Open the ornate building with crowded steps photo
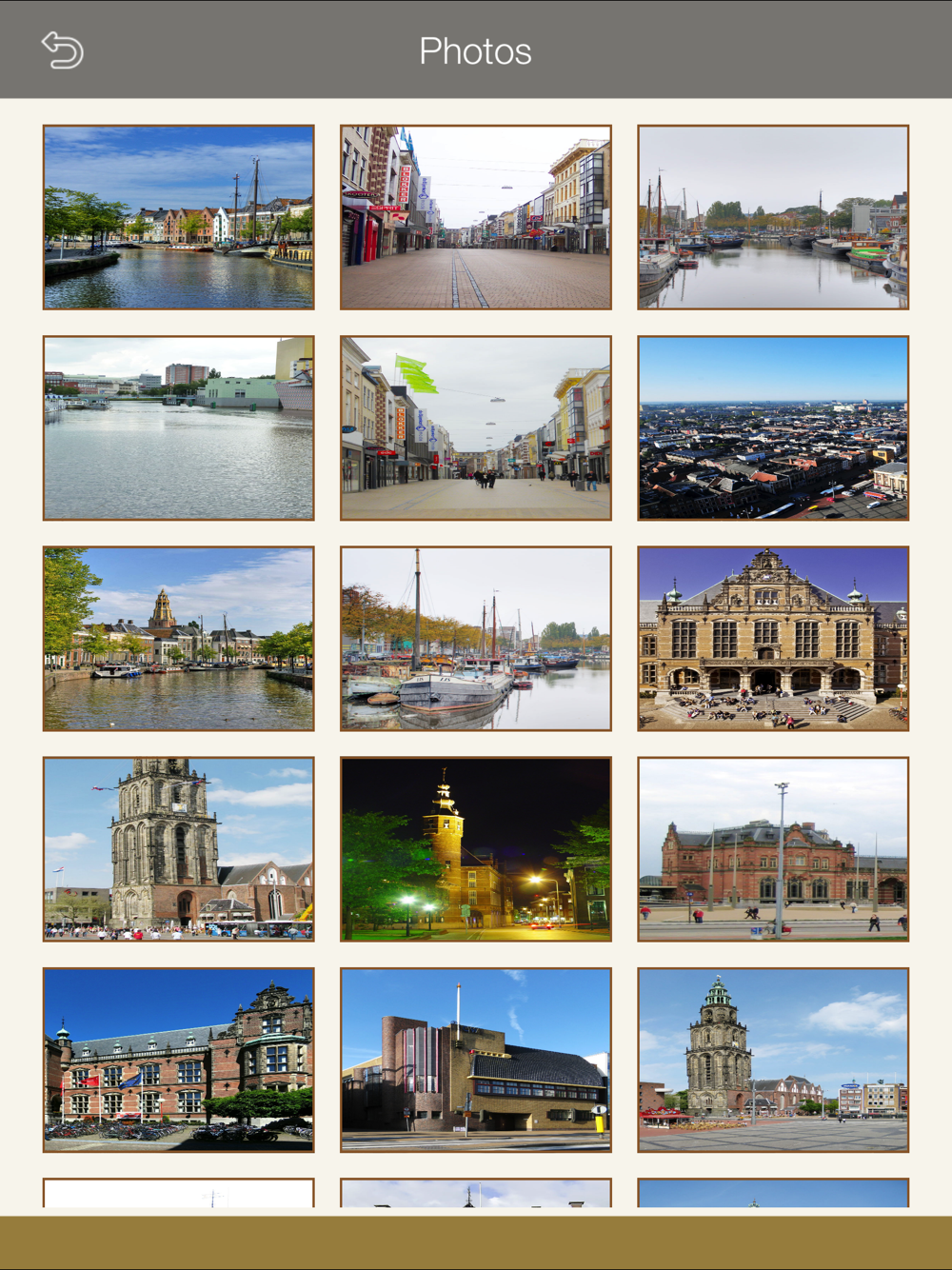This screenshot has height=1270, width=952. pos(773,639)
